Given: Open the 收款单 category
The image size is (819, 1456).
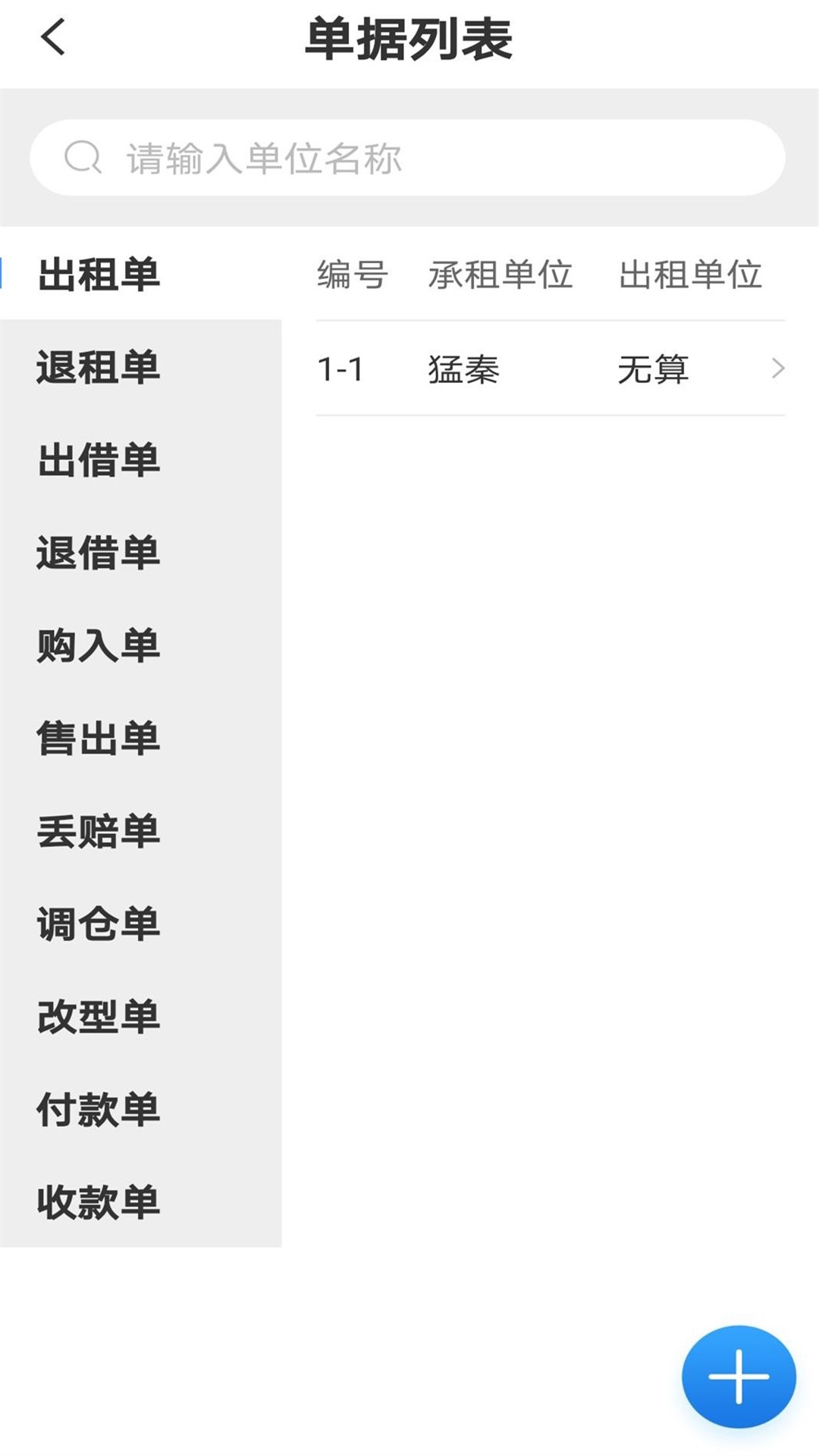Looking at the screenshot, I should pyautogui.click(x=99, y=1203).
